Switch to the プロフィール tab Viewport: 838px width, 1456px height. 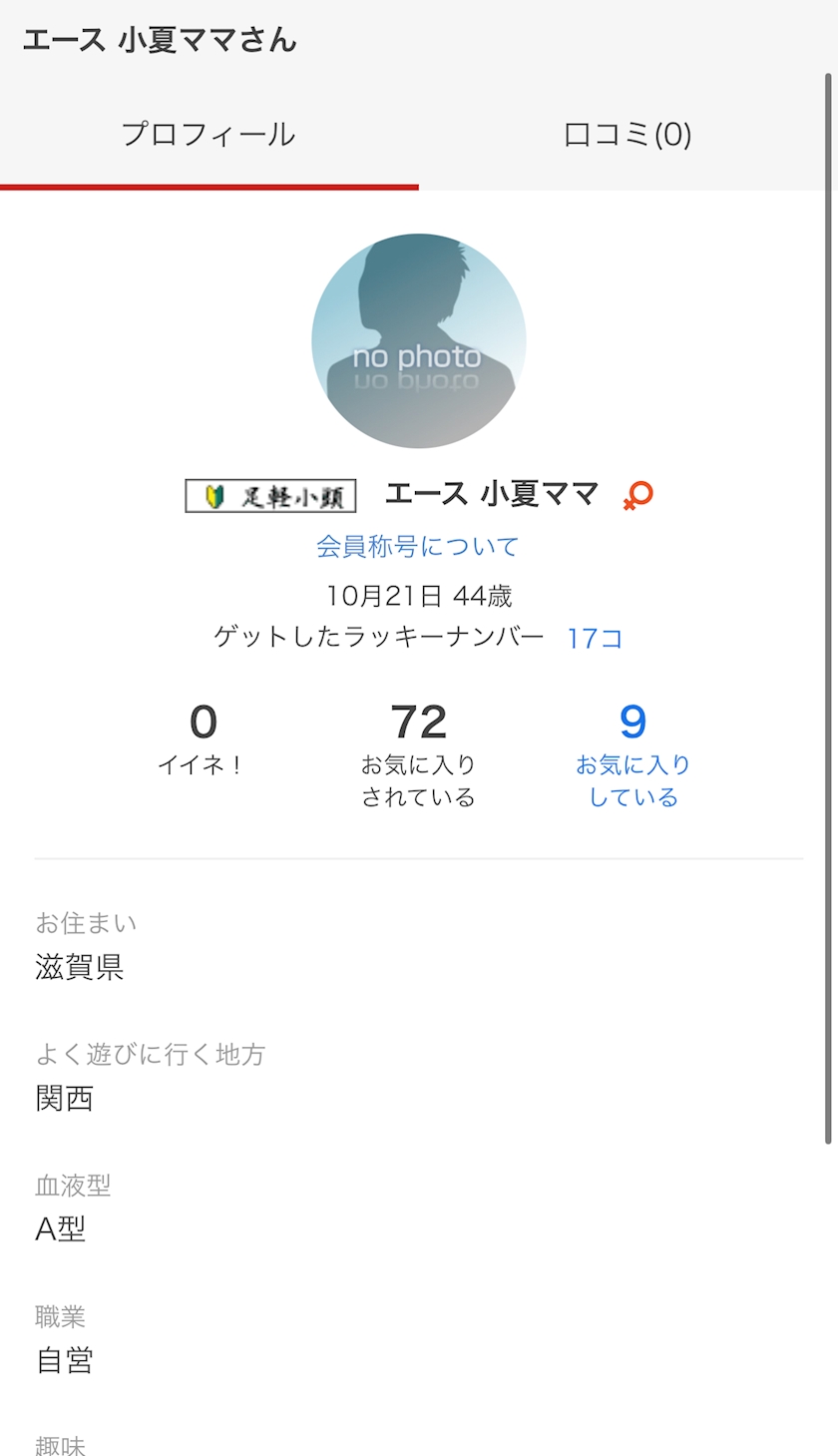pyautogui.click(x=209, y=135)
